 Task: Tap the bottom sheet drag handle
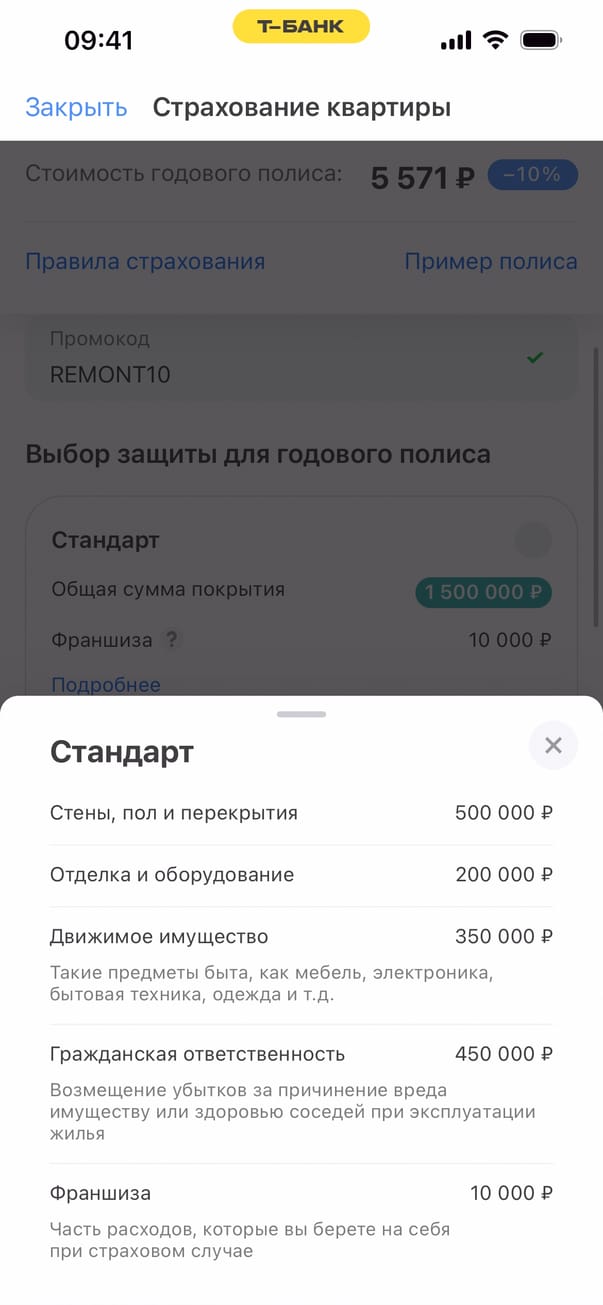pyautogui.click(x=301, y=714)
